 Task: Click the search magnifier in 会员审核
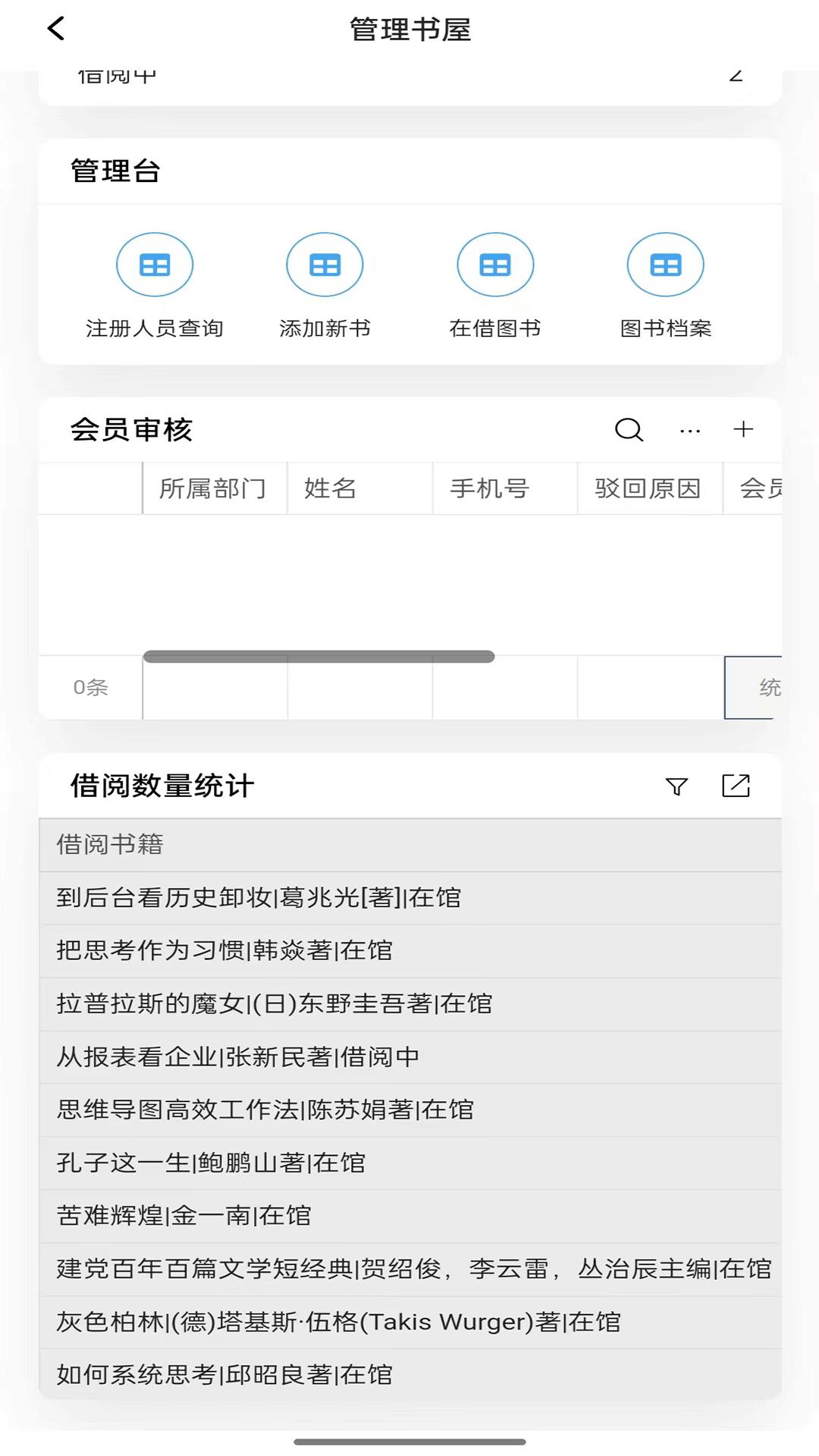[x=626, y=430]
